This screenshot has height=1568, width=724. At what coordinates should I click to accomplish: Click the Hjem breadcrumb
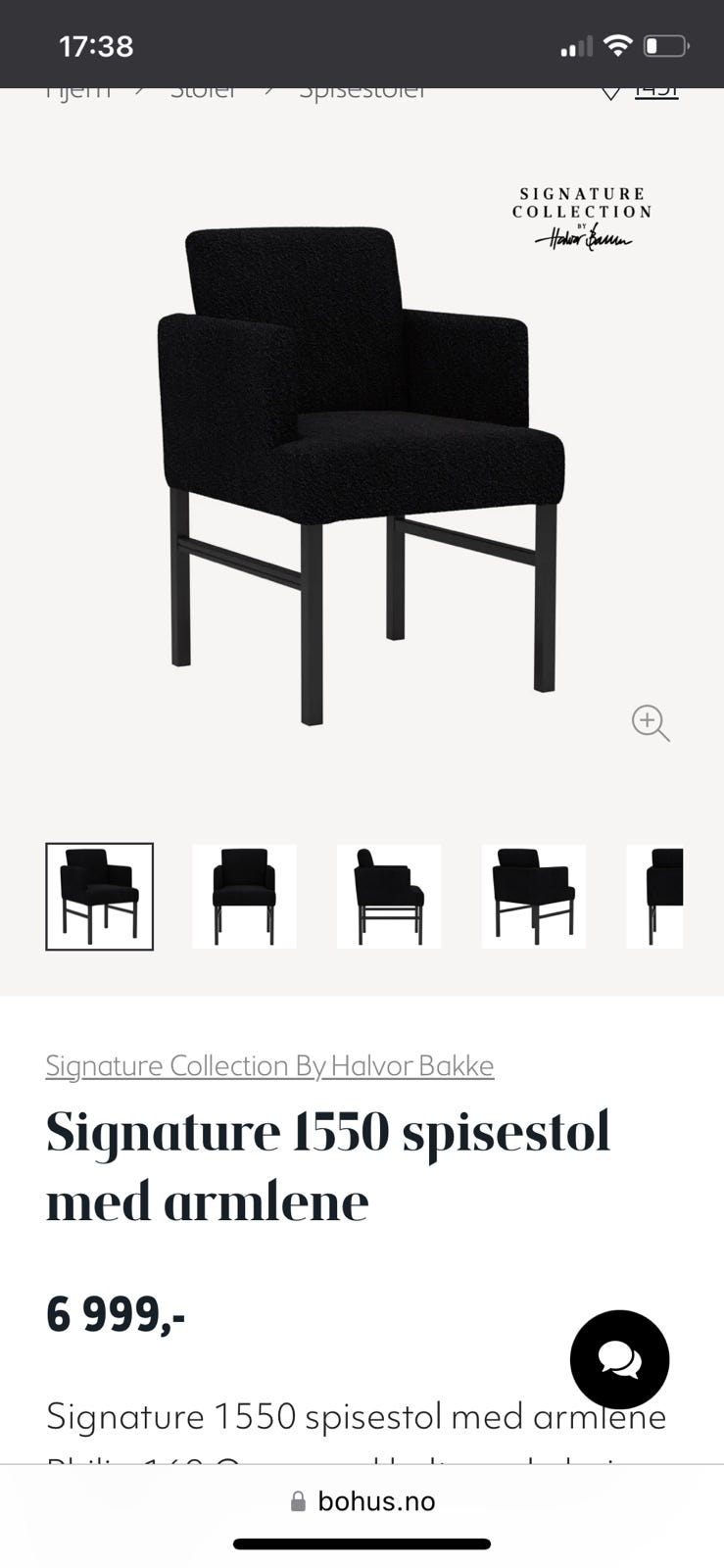pyautogui.click(x=78, y=90)
